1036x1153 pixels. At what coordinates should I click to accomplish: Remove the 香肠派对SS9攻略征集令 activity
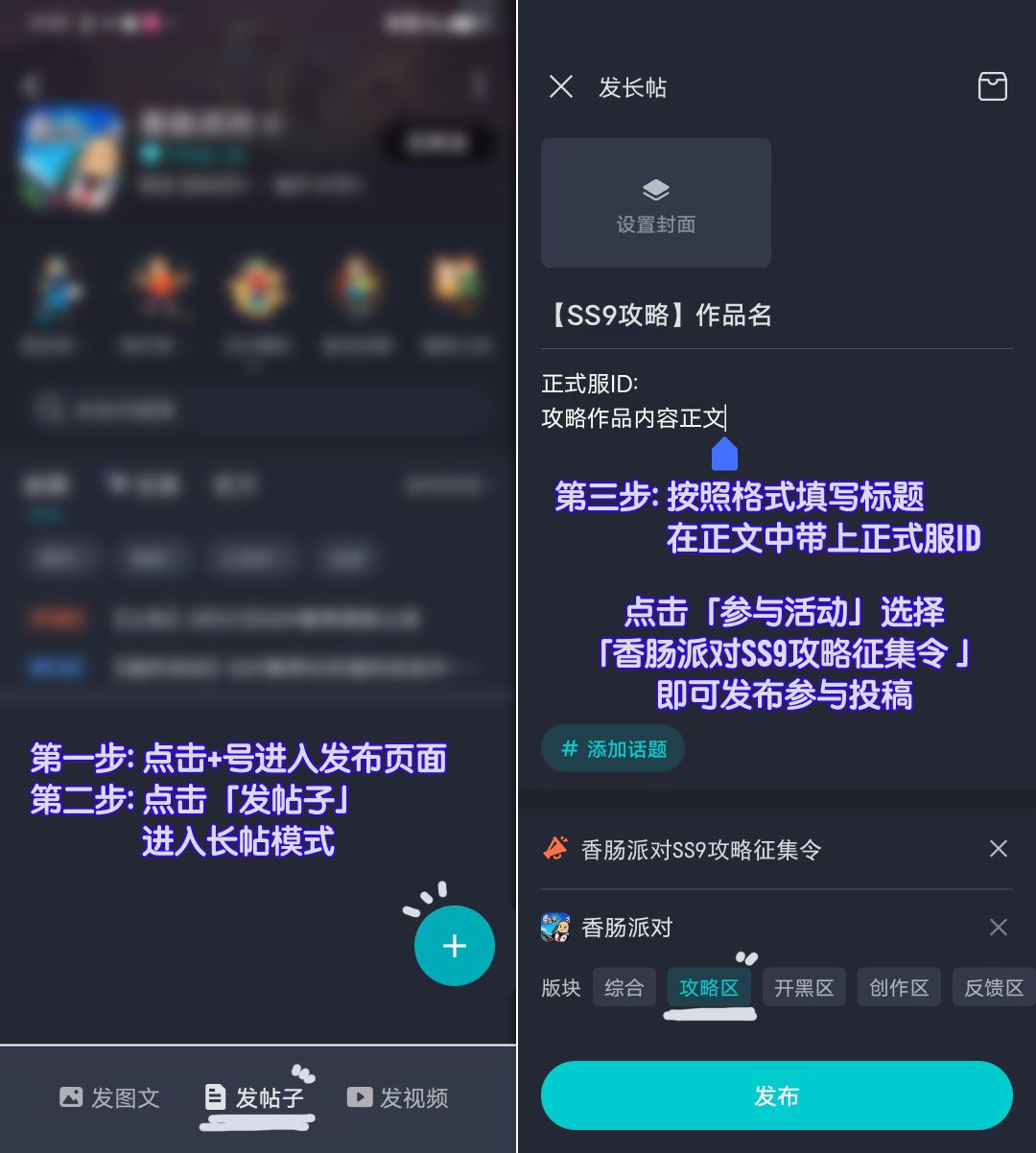click(x=999, y=849)
